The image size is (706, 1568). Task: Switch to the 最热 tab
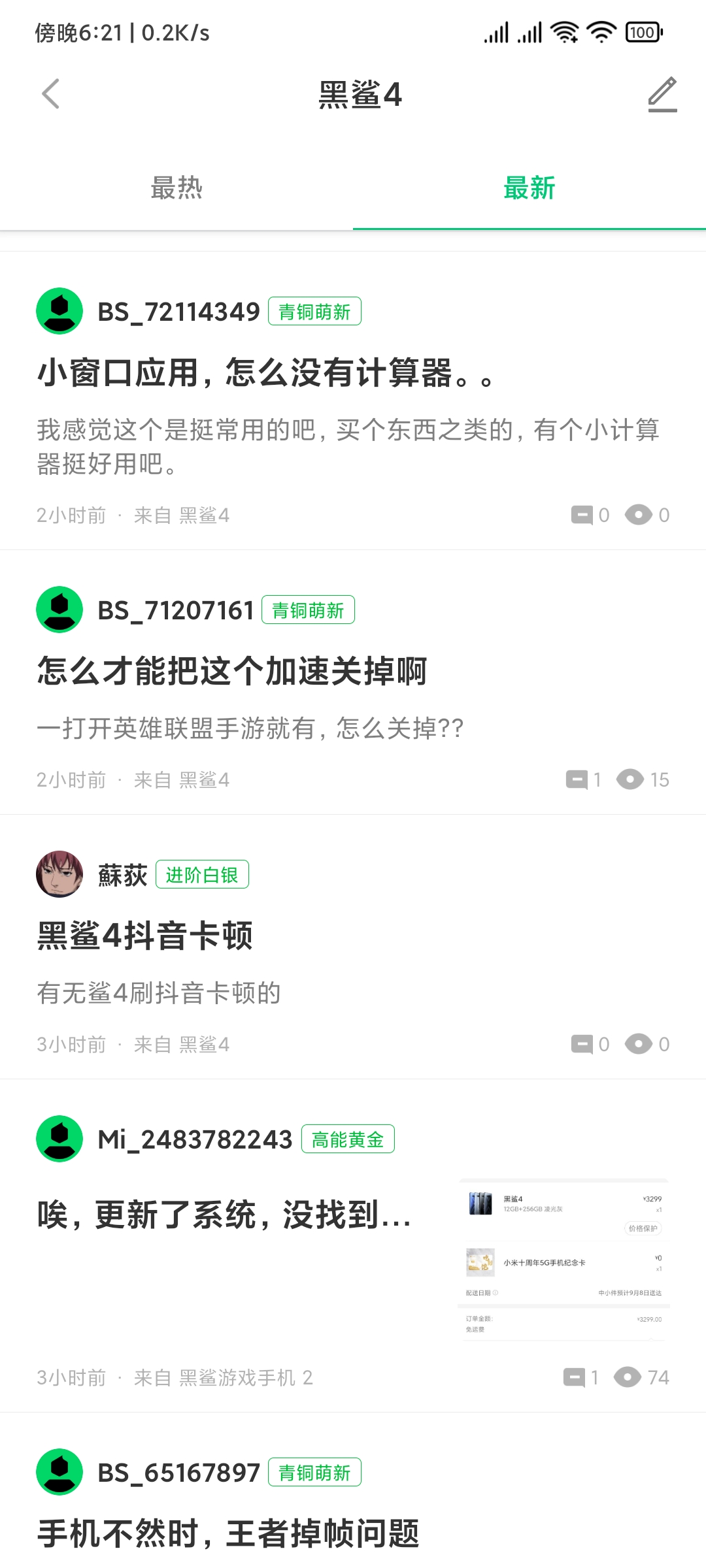point(176,188)
